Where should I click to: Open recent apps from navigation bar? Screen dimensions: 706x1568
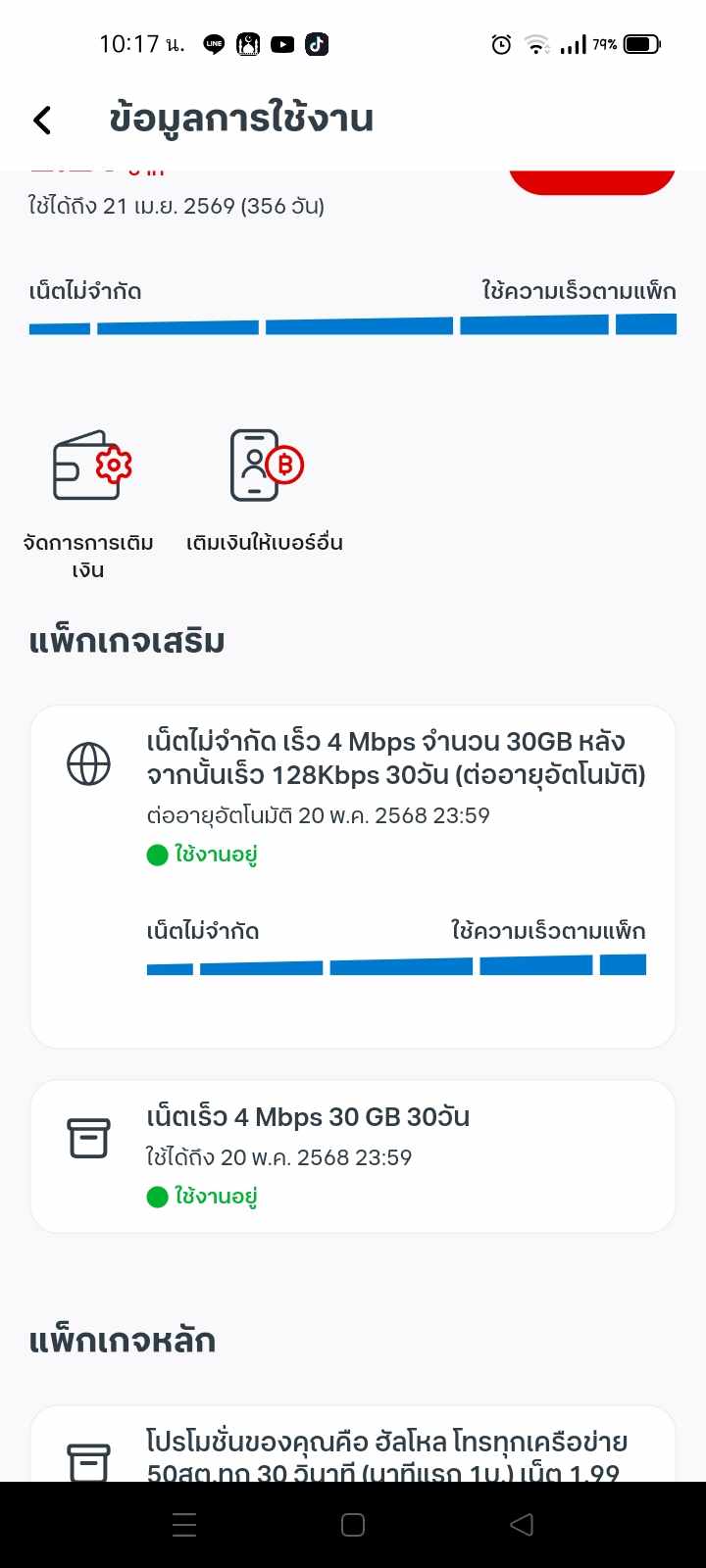(184, 1525)
